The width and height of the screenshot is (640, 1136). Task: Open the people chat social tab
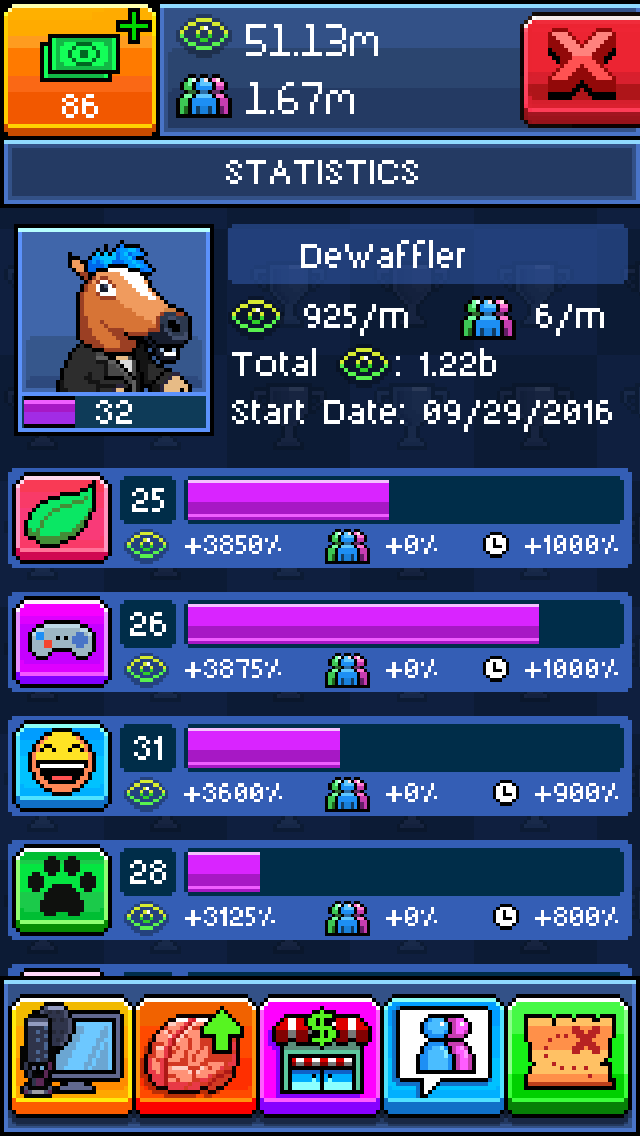tap(445, 1055)
